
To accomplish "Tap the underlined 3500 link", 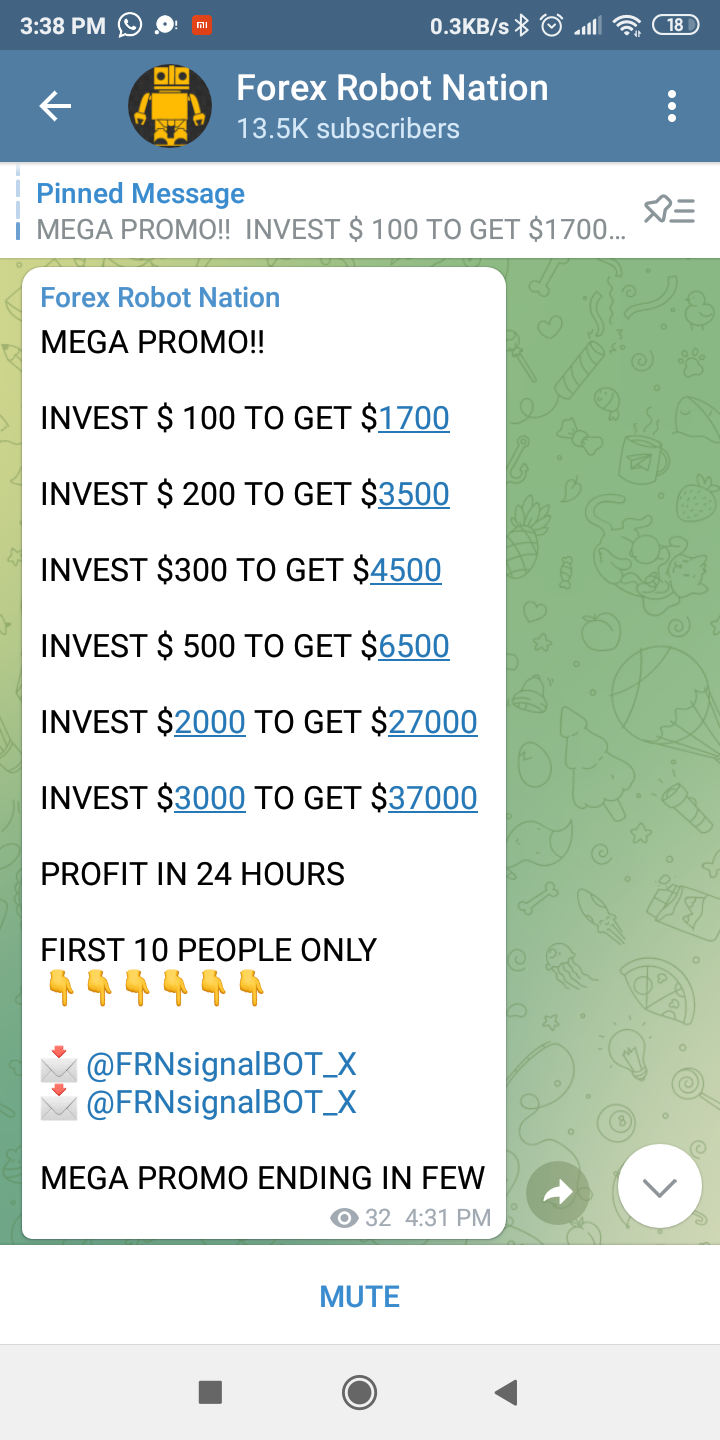I will (x=413, y=494).
